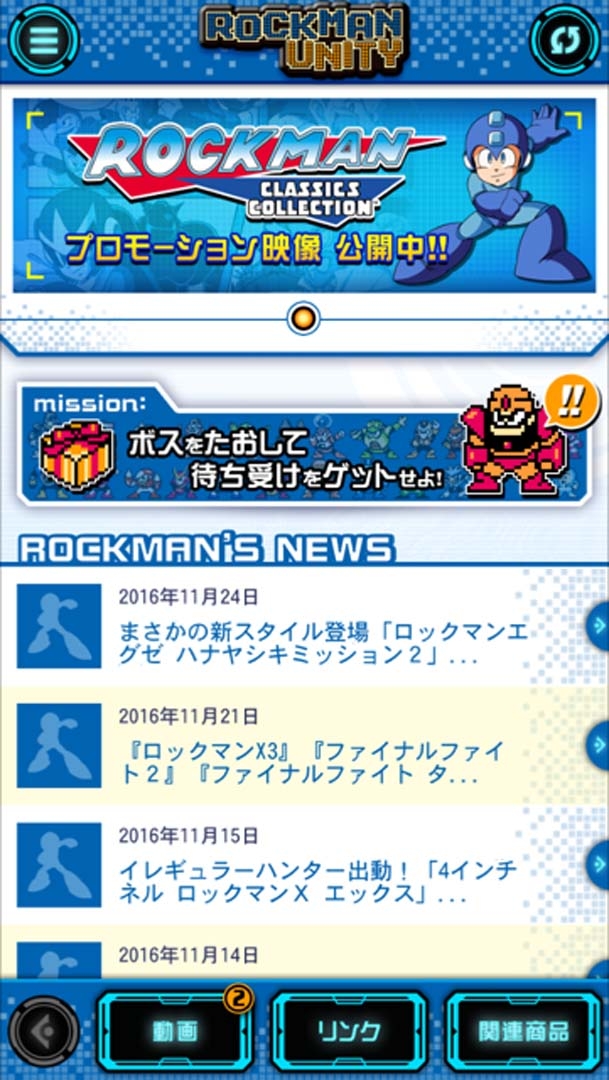Image resolution: width=609 pixels, height=1080 pixels.
Task: Open the Rockman Classics Collection promo banner
Action: tap(304, 195)
